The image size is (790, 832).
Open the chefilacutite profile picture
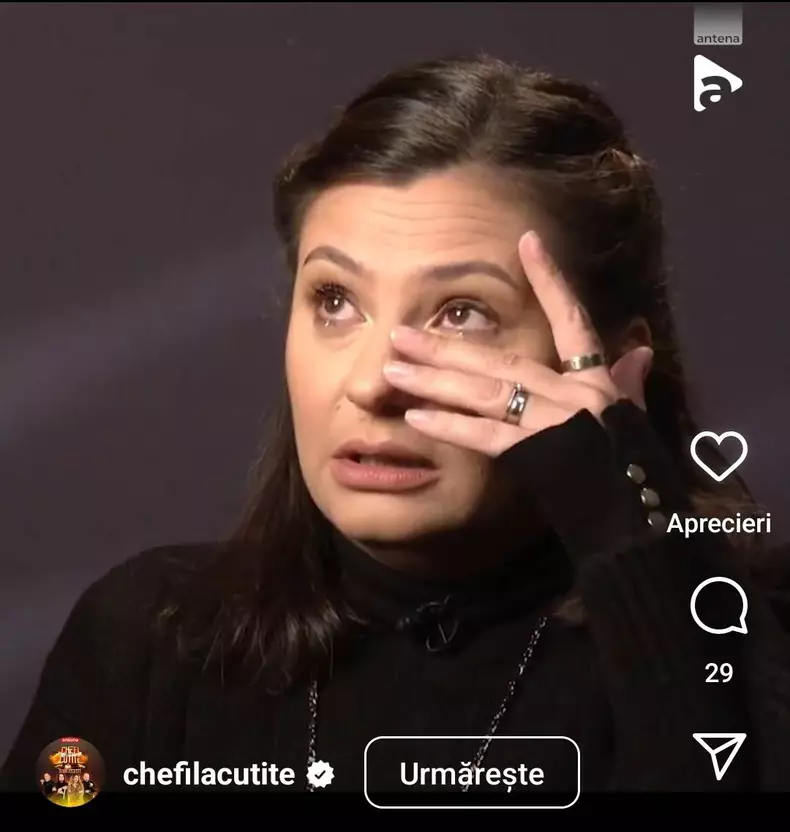click(x=70, y=772)
